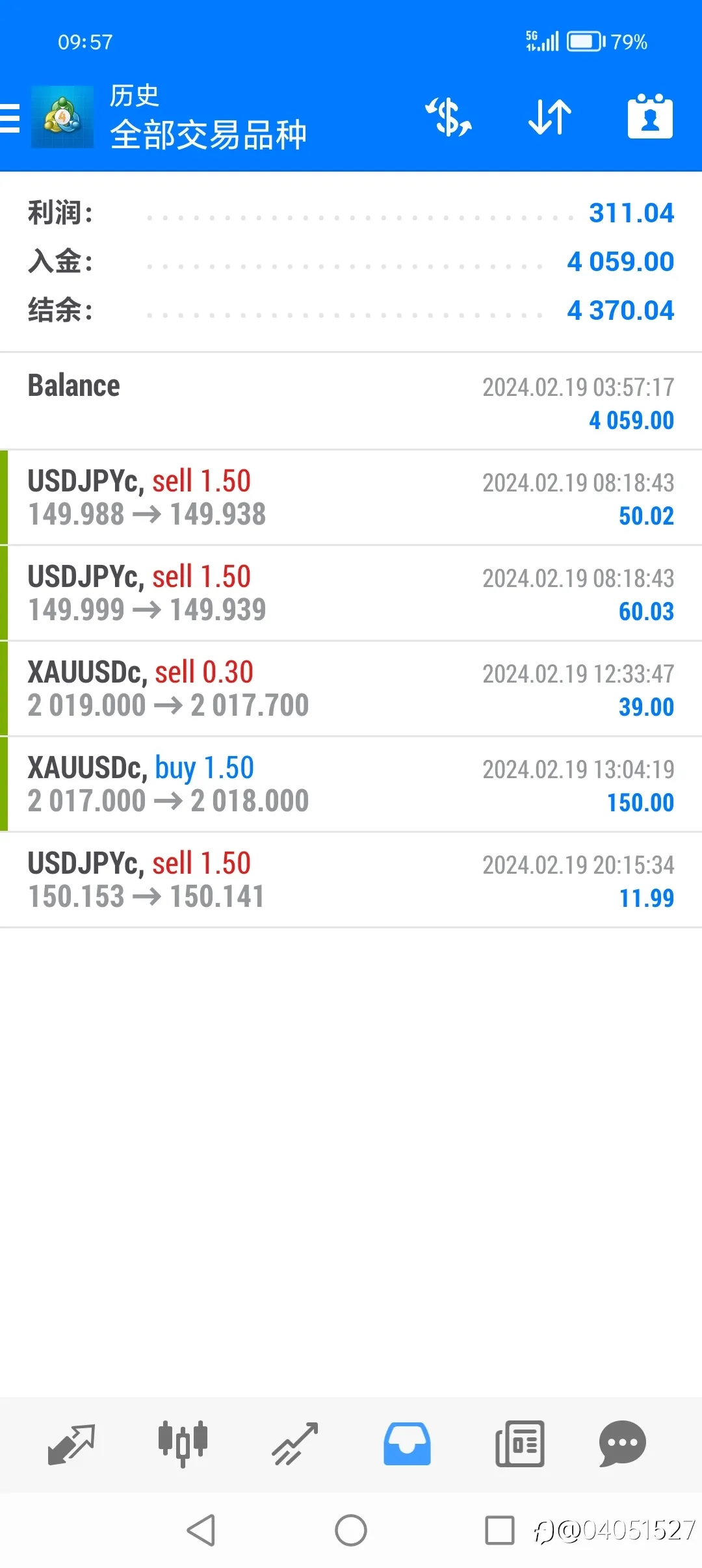Switch to the Quotes tab
This screenshot has width=702, height=1568.
coord(71,1444)
